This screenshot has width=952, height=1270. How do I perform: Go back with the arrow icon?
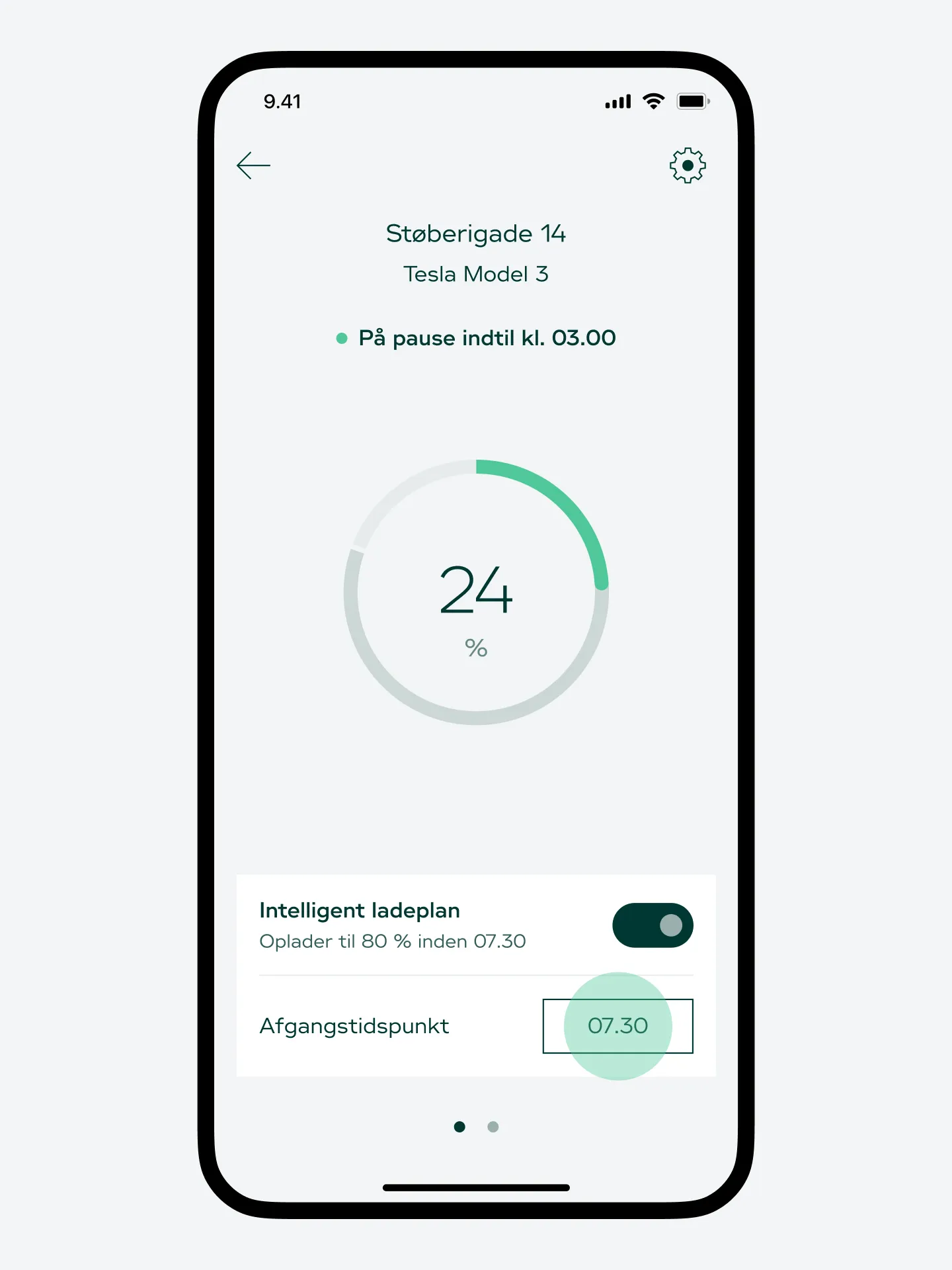[253, 165]
